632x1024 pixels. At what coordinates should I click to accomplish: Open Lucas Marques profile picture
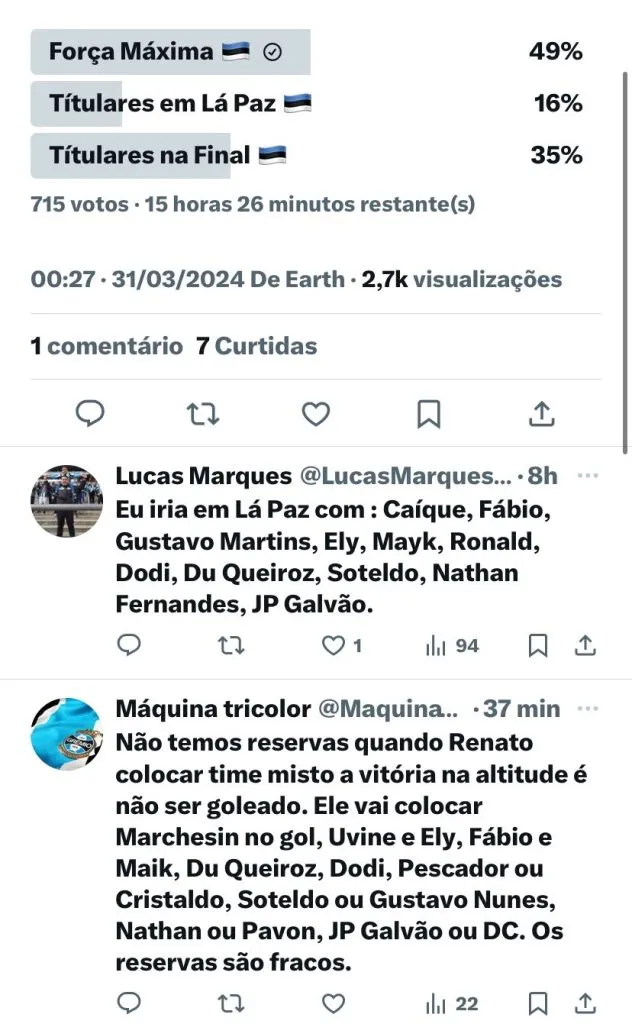67,500
